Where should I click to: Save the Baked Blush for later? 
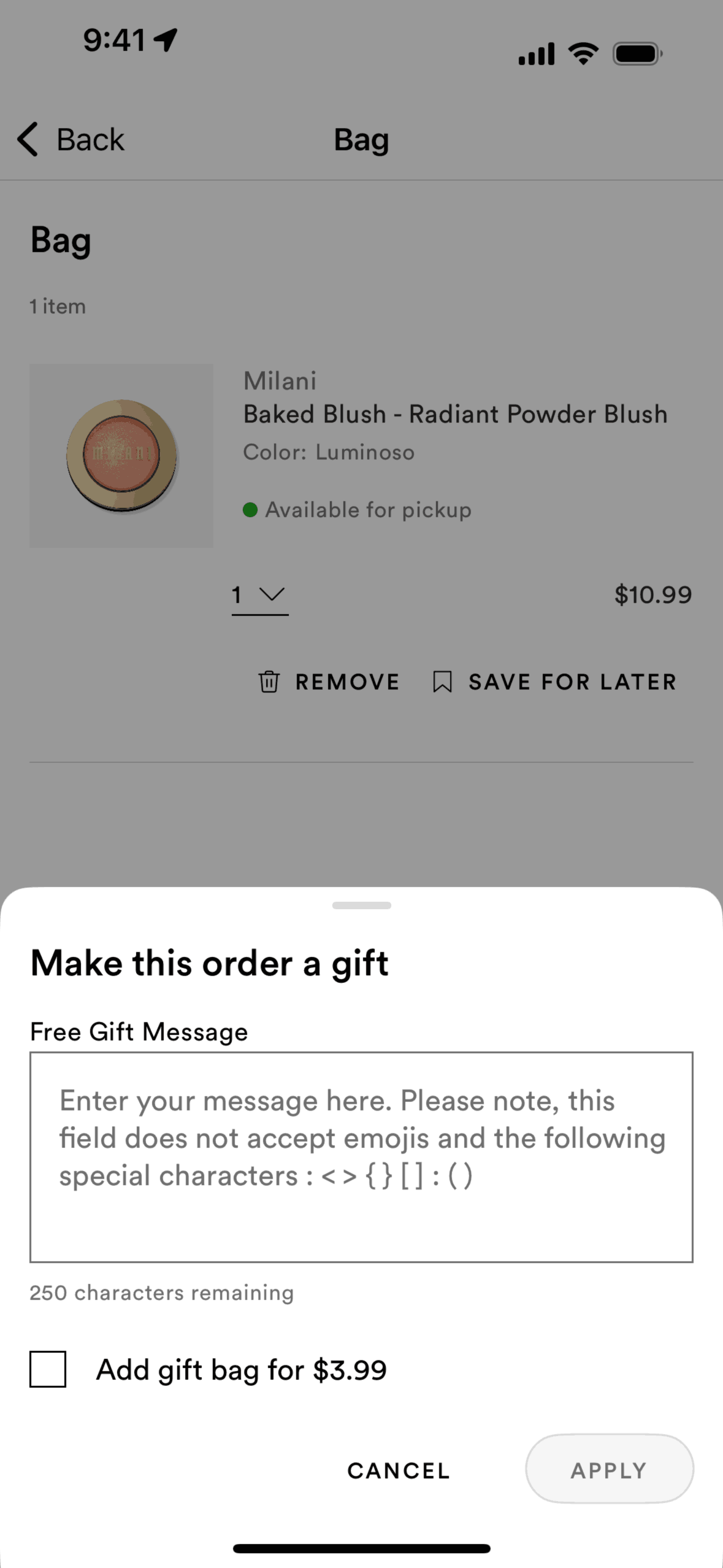pyautogui.click(x=554, y=682)
